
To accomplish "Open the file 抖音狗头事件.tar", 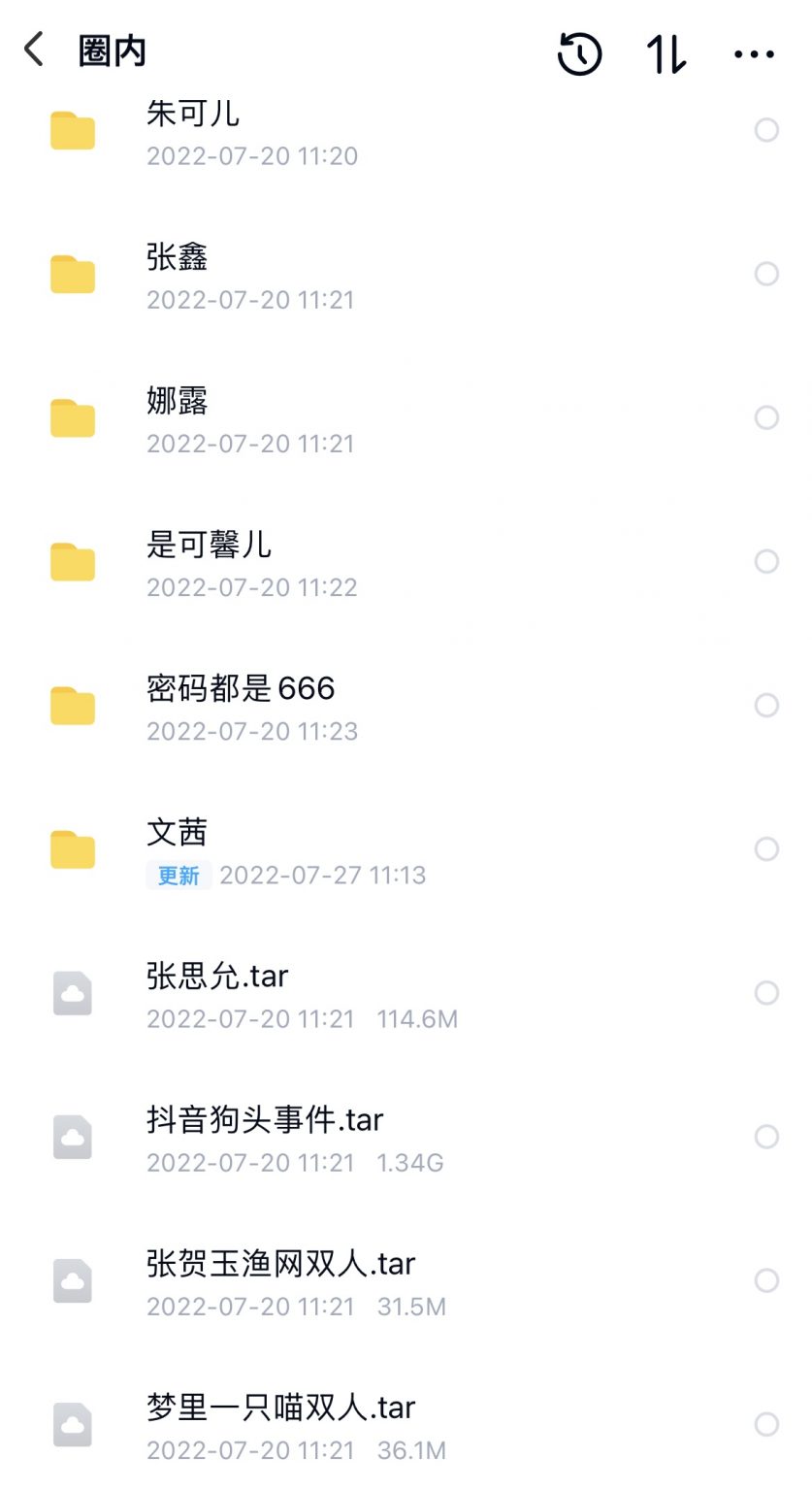I will [x=406, y=1137].
